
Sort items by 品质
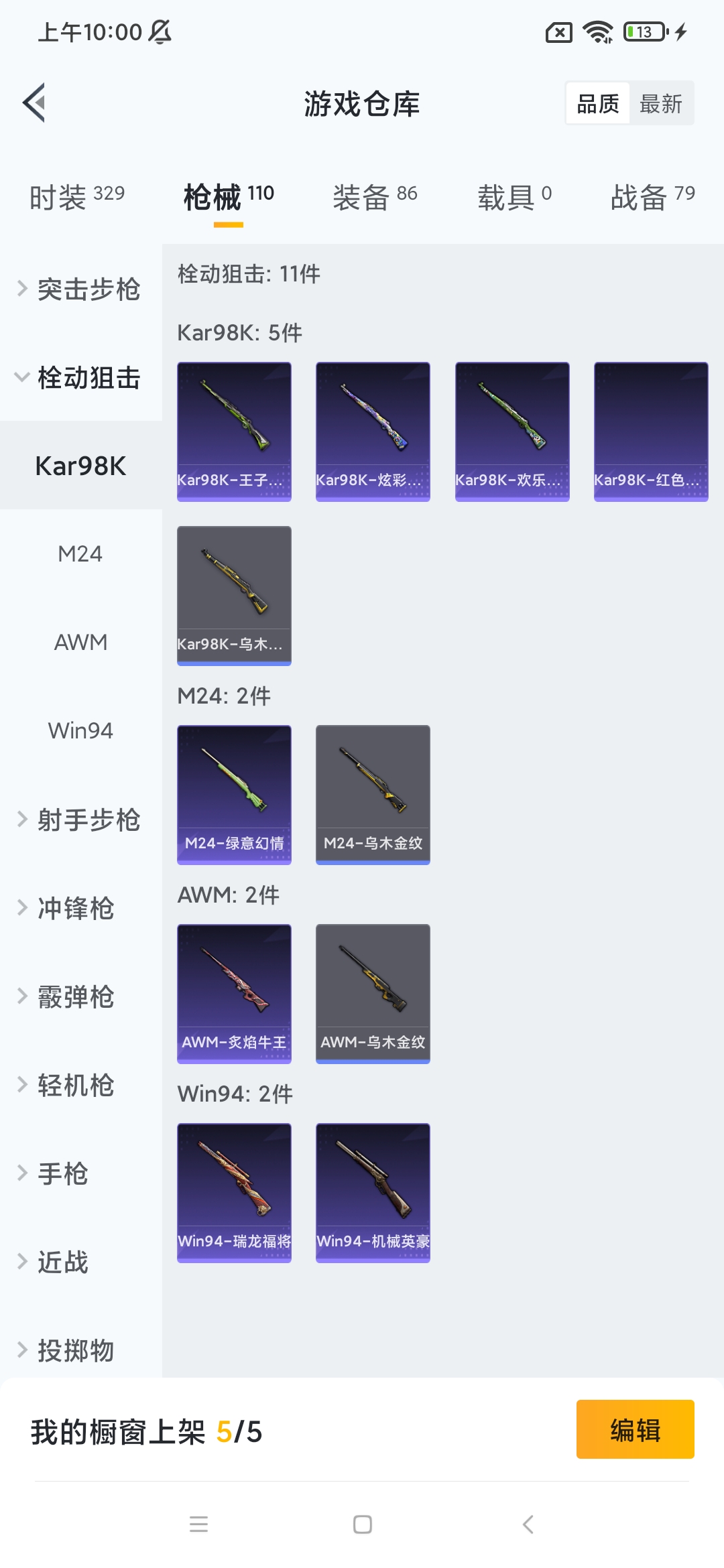598,104
